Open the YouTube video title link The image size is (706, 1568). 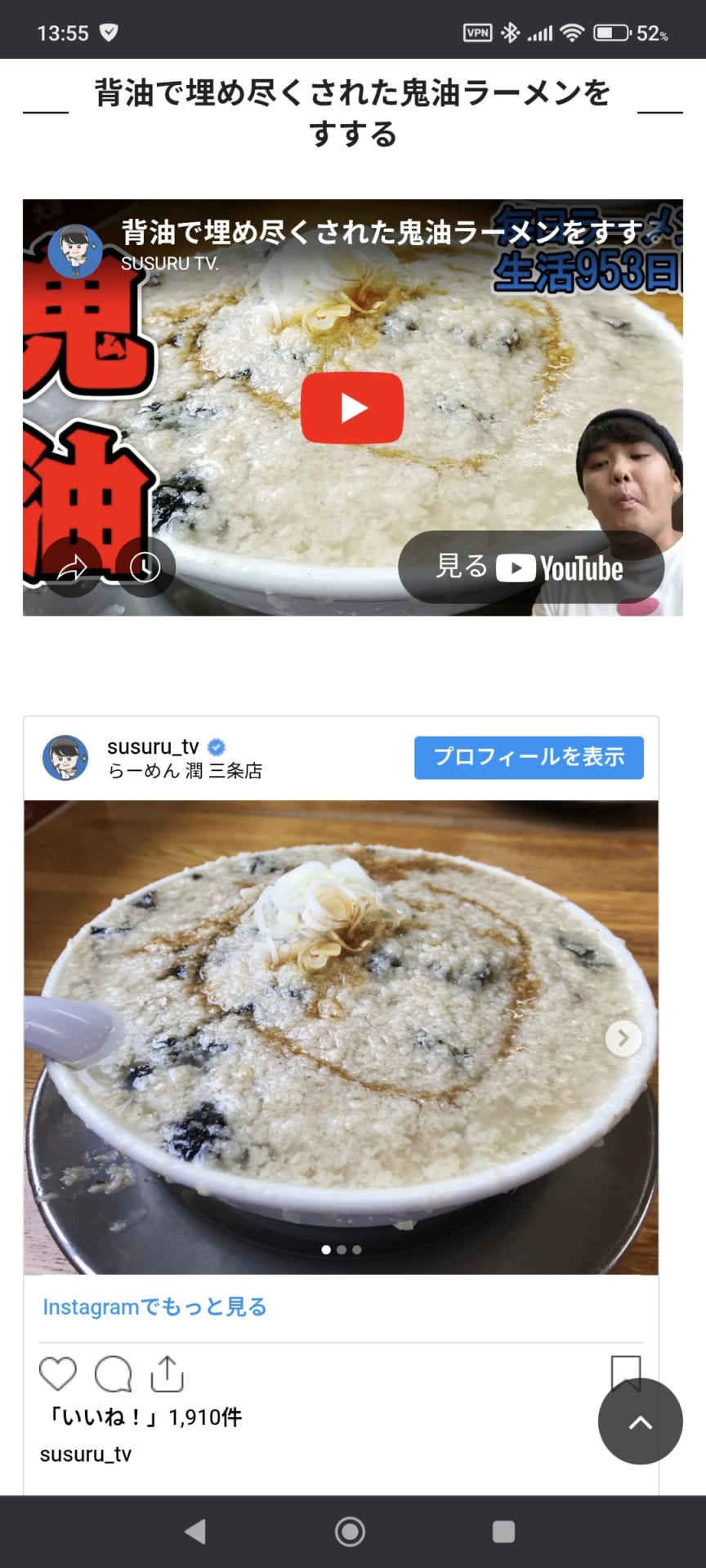click(x=384, y=233)
